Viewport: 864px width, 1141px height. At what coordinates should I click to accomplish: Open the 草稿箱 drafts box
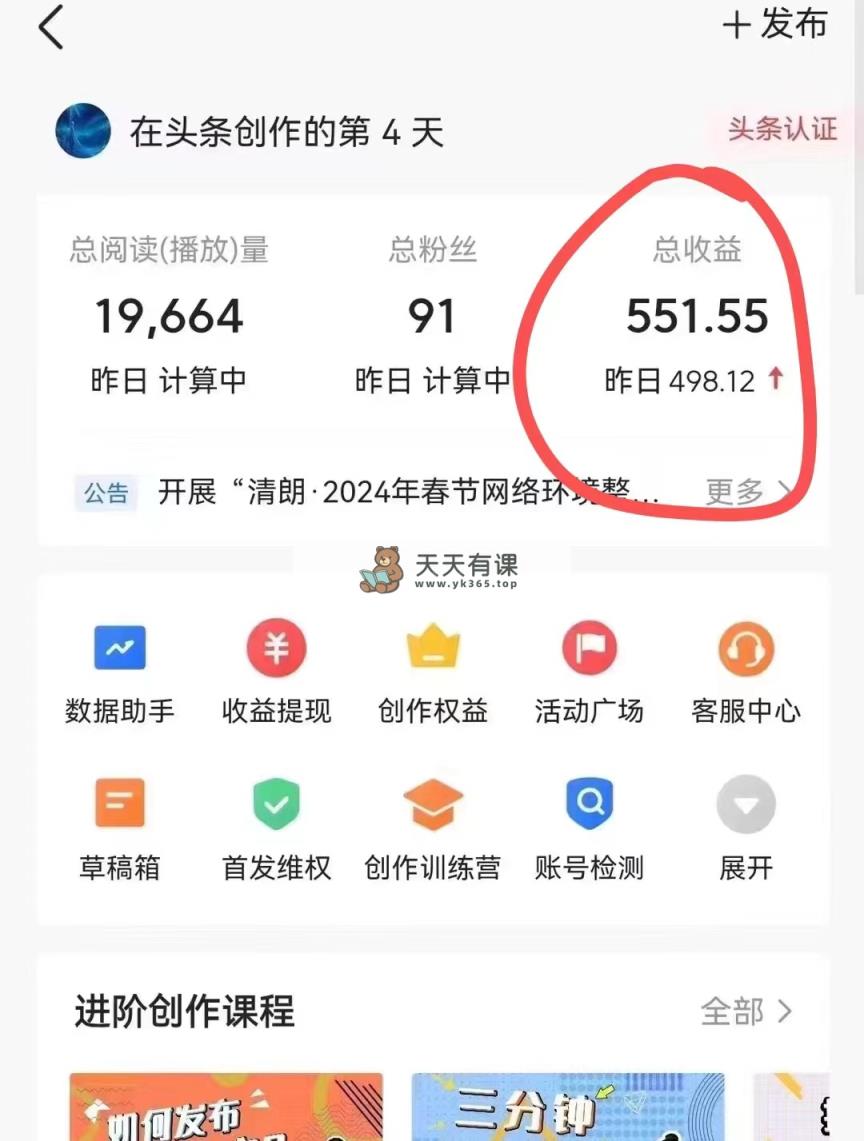[120, 827]
